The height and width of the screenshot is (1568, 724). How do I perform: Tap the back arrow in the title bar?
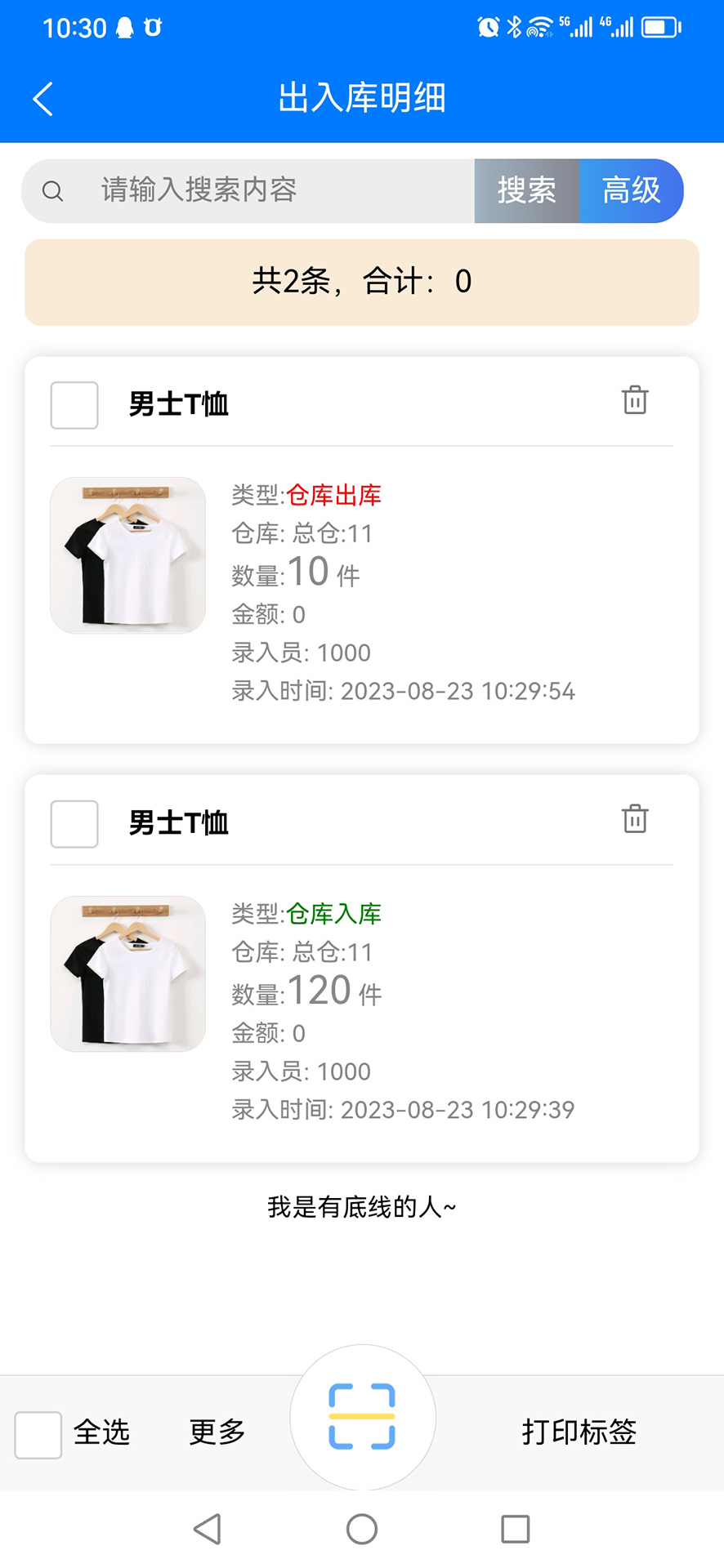[x=42, y=97]
